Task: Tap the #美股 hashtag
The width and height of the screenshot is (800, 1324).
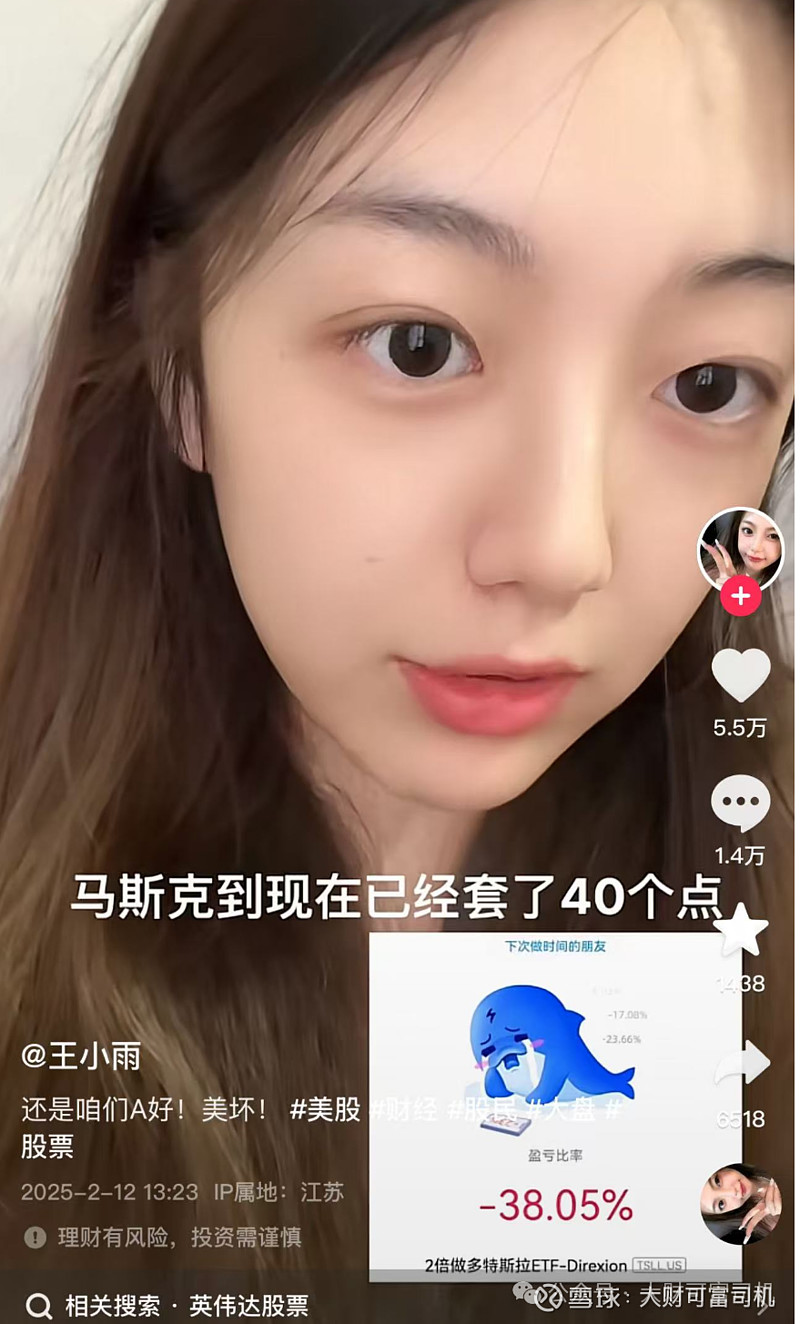Action: (325, 1109)
